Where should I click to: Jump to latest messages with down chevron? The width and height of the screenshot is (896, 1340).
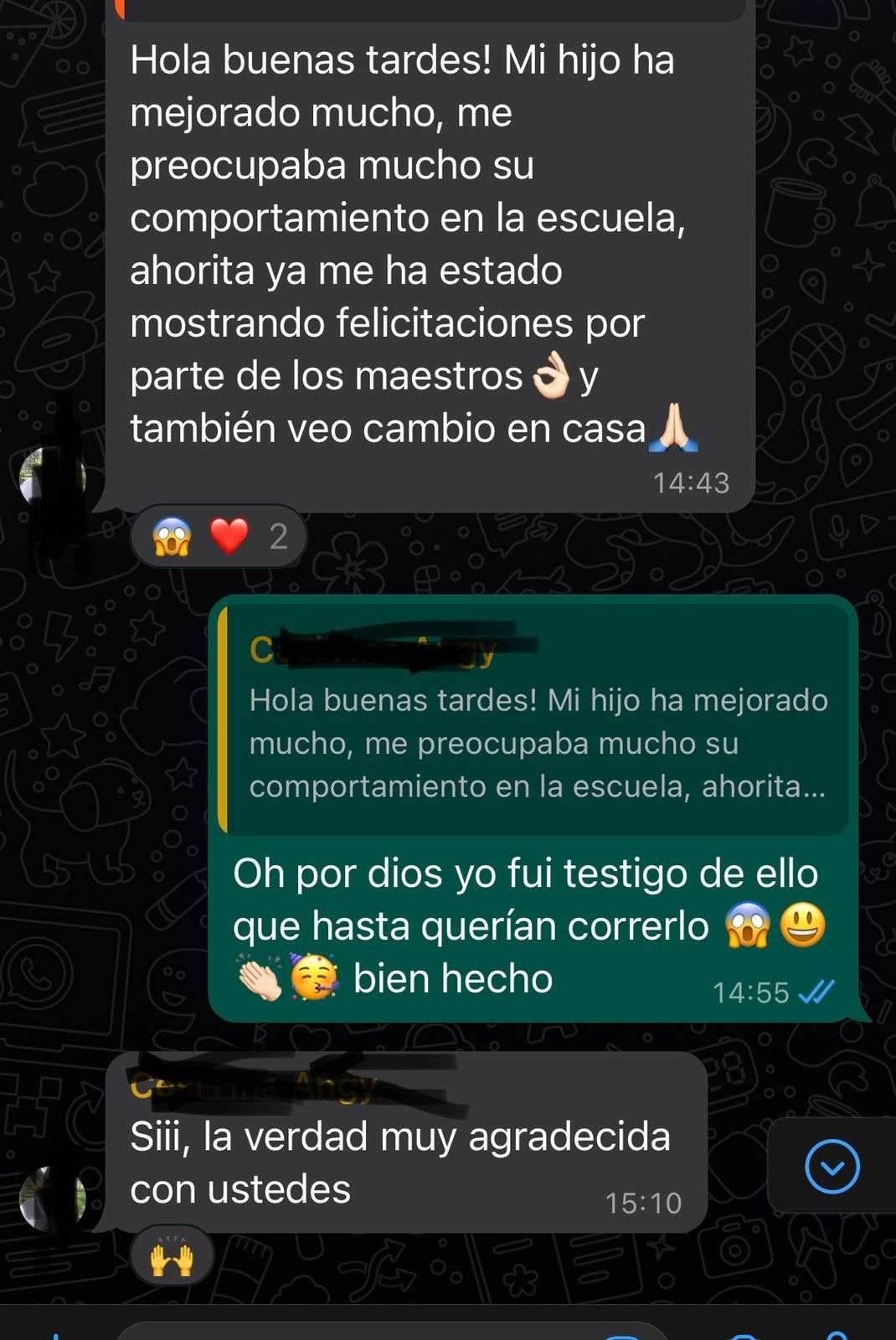click(x=832, y=1166)
